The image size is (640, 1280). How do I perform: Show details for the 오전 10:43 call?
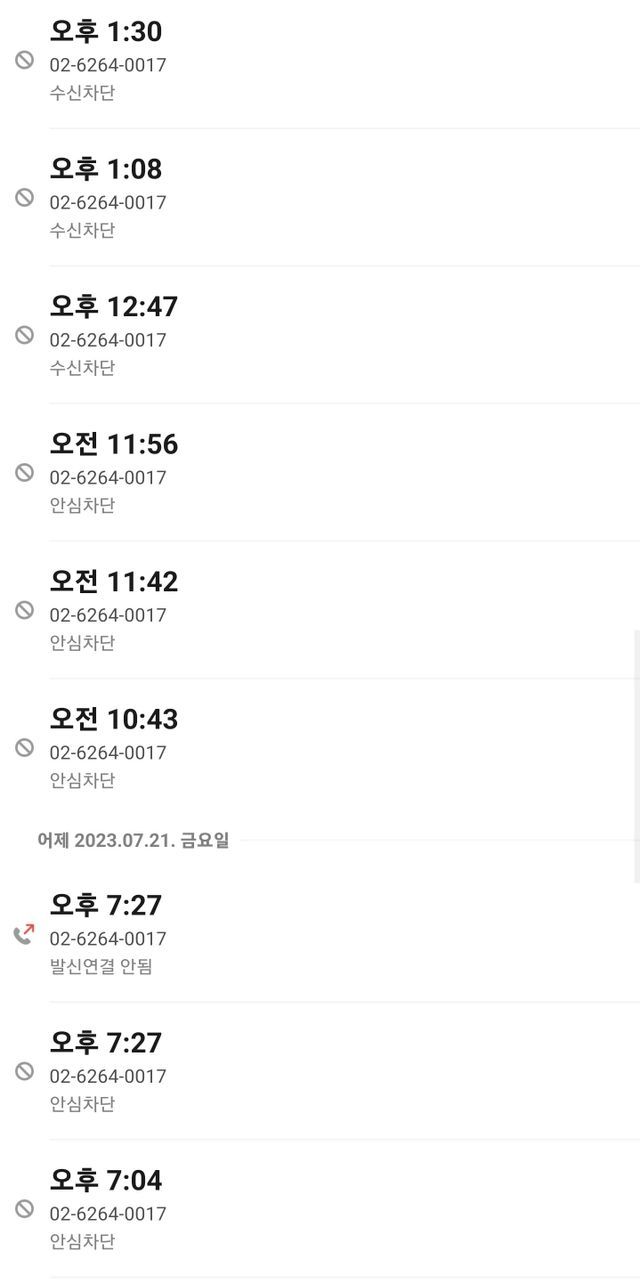[320, 747]
